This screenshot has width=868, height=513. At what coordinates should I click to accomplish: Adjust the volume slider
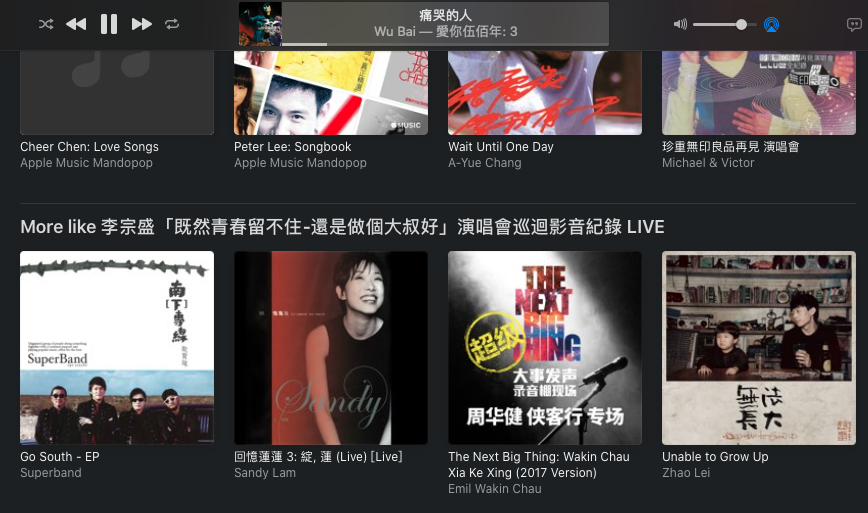click(x=741, y=24)
